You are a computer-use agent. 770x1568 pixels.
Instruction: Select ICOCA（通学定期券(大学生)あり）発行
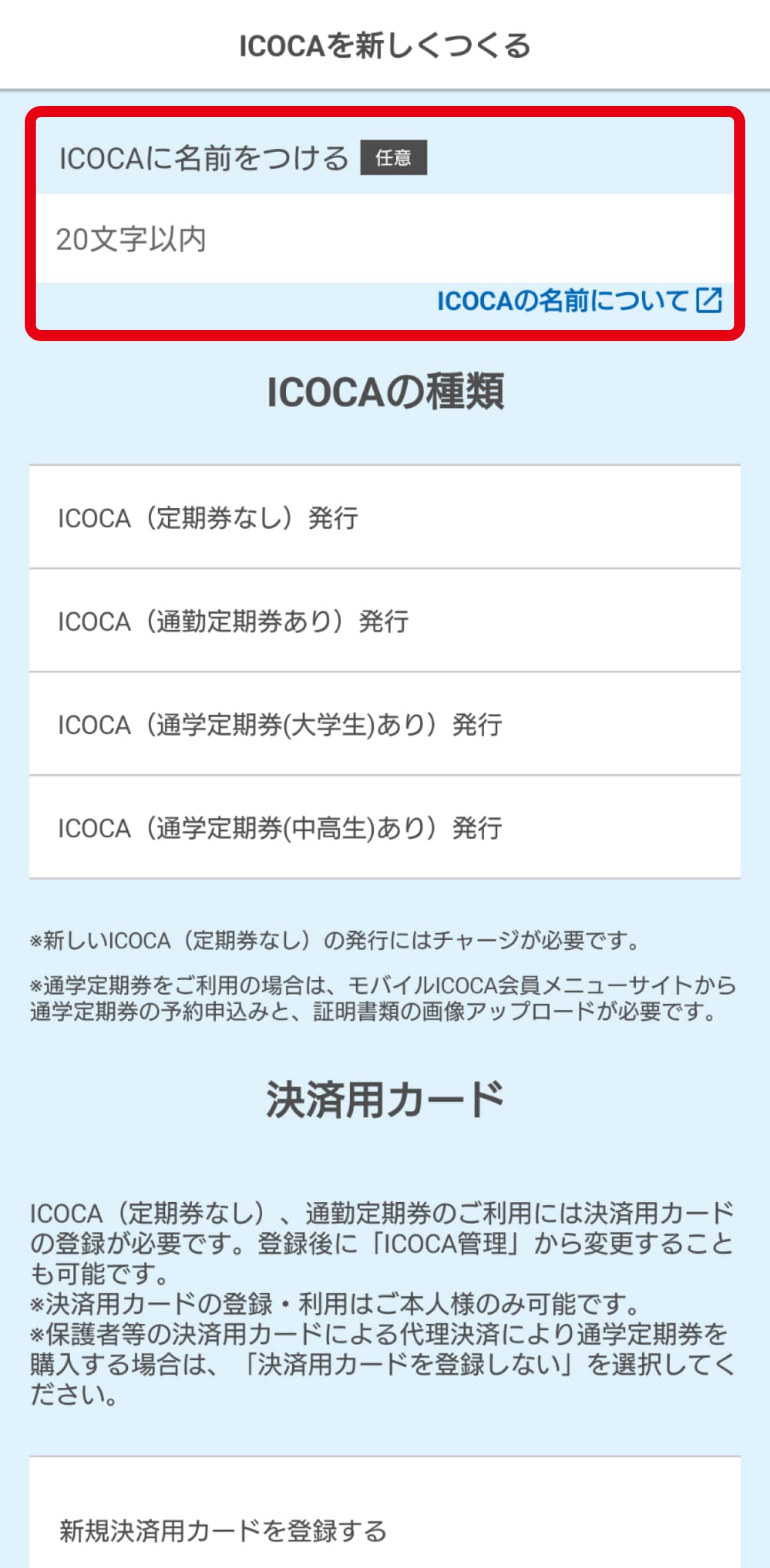pos(384,724)
